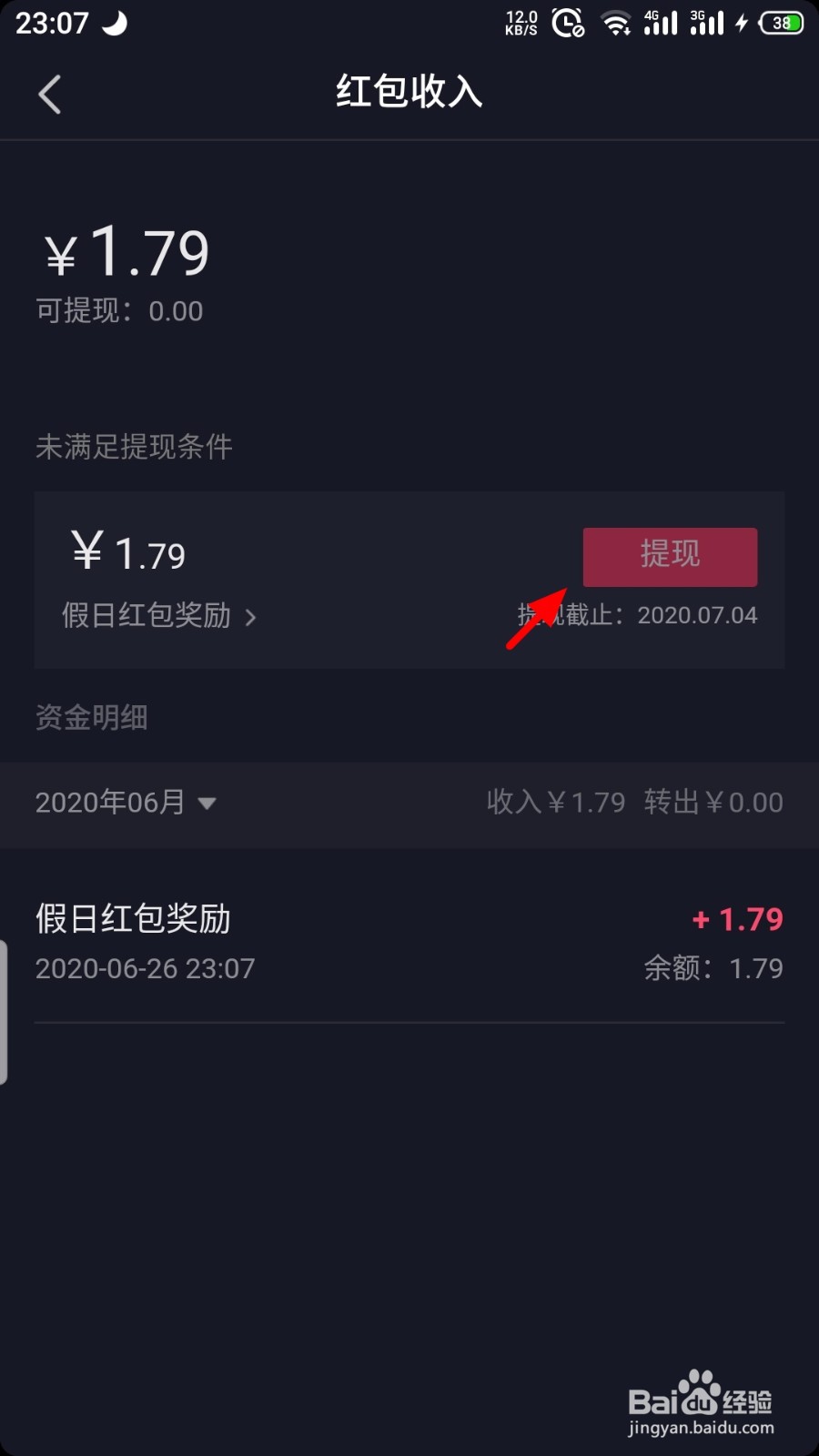Tap the 红包收入 page title

coord(409,92)
